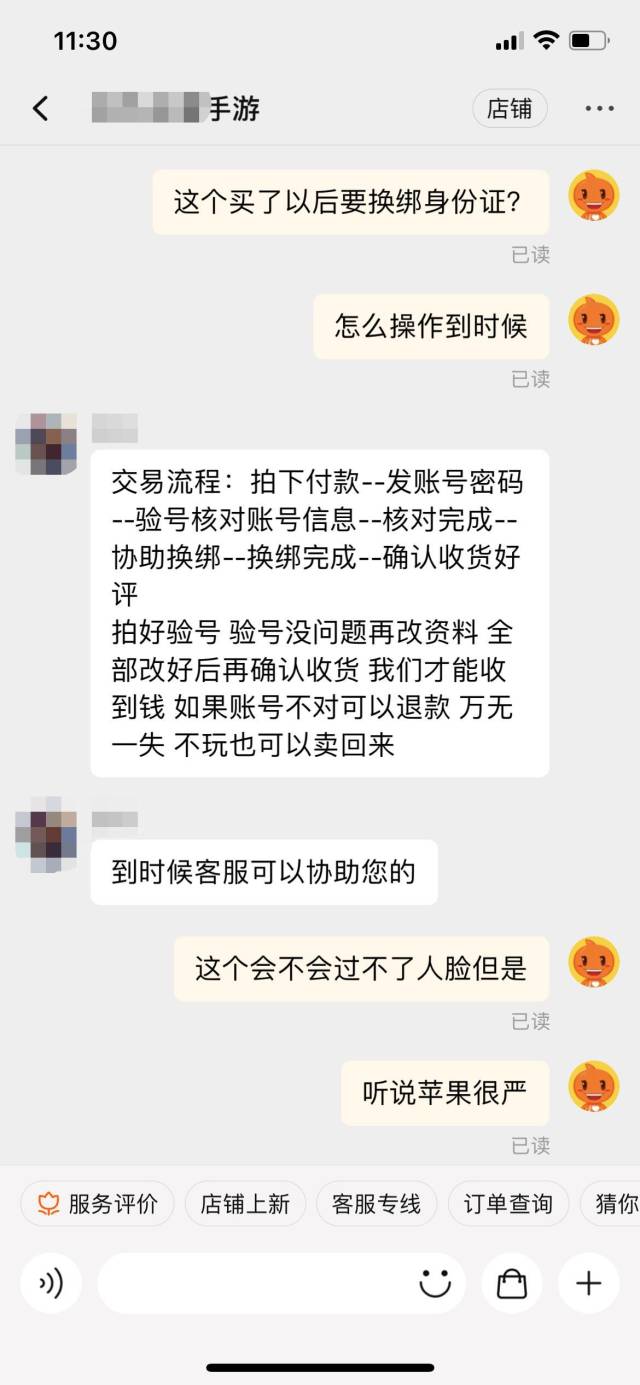Open the 店铺 shop page

point(509,108)
